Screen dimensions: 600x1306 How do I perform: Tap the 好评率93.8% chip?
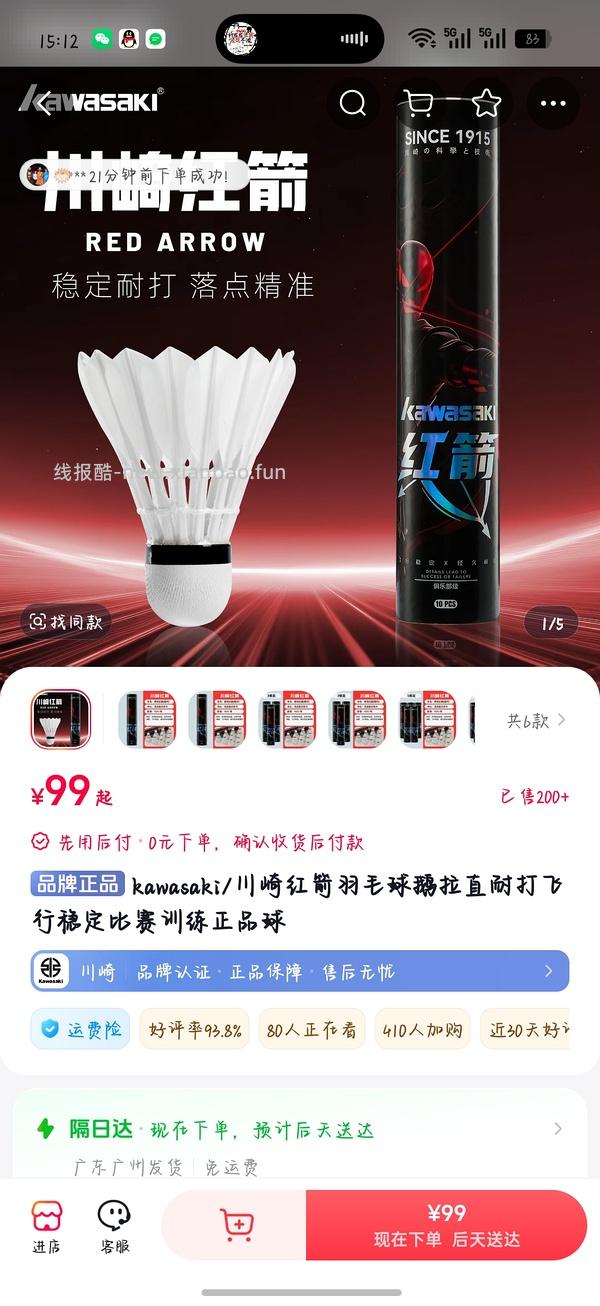(195, 1029)
